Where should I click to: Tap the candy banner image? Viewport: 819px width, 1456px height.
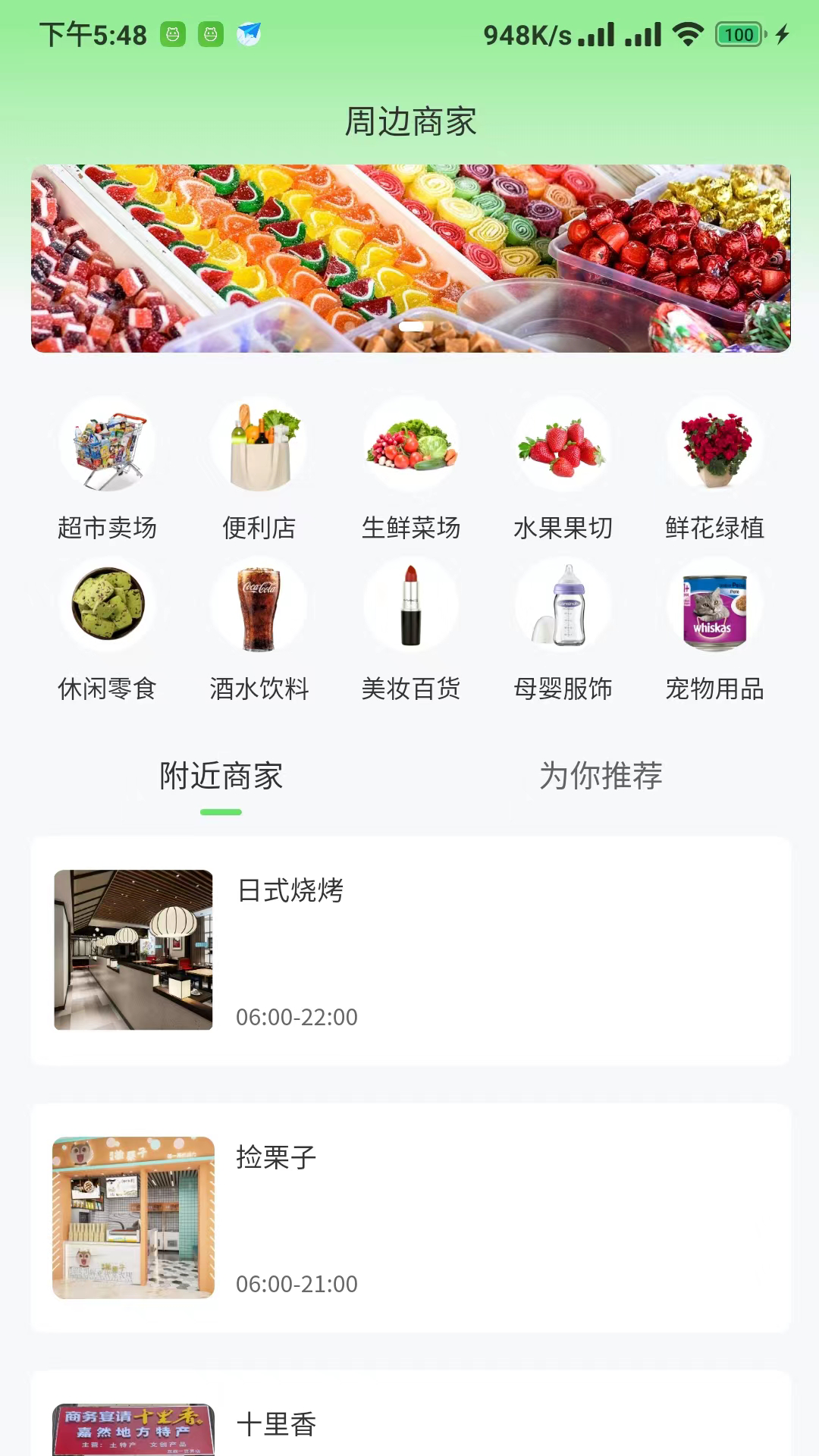tap(409, 258)
